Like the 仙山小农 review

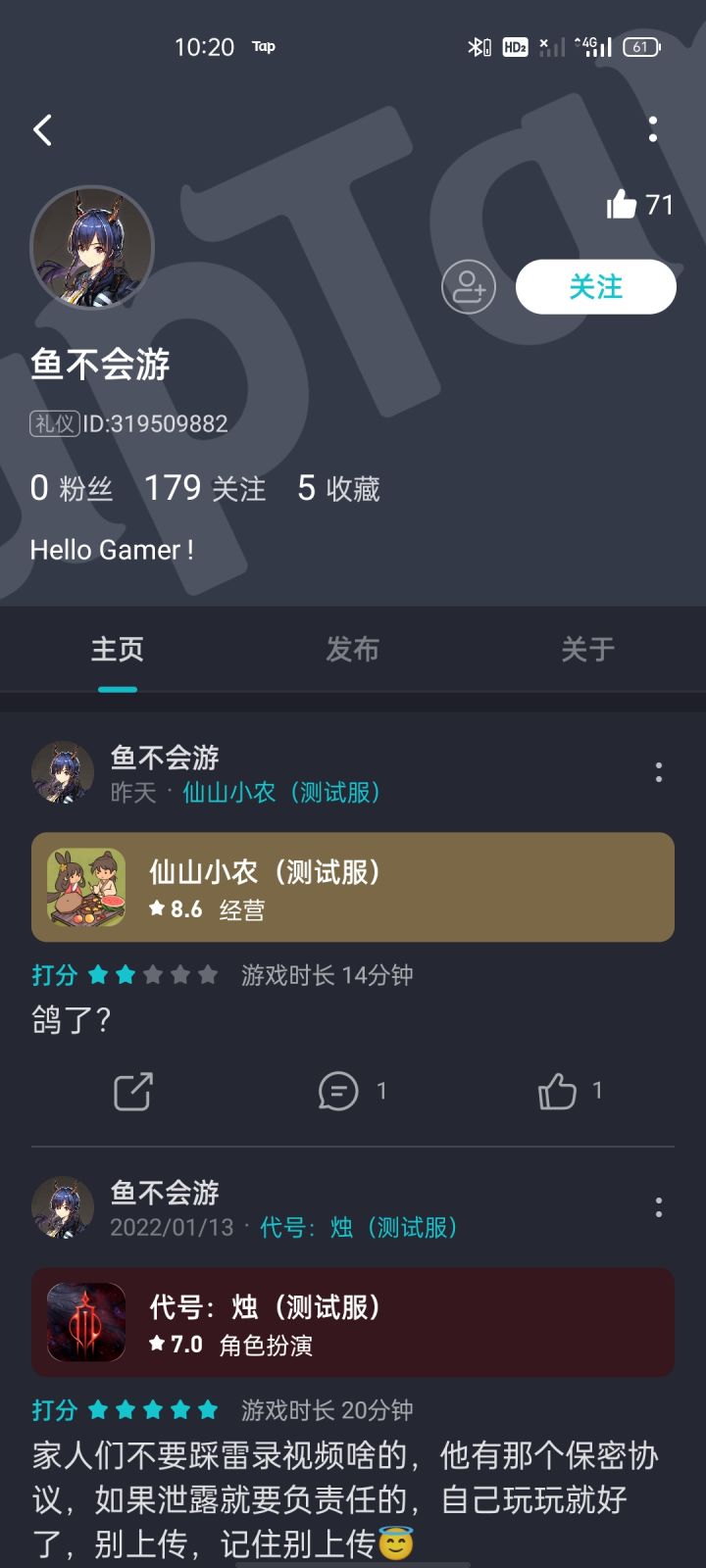click(x=559, y=1090)
